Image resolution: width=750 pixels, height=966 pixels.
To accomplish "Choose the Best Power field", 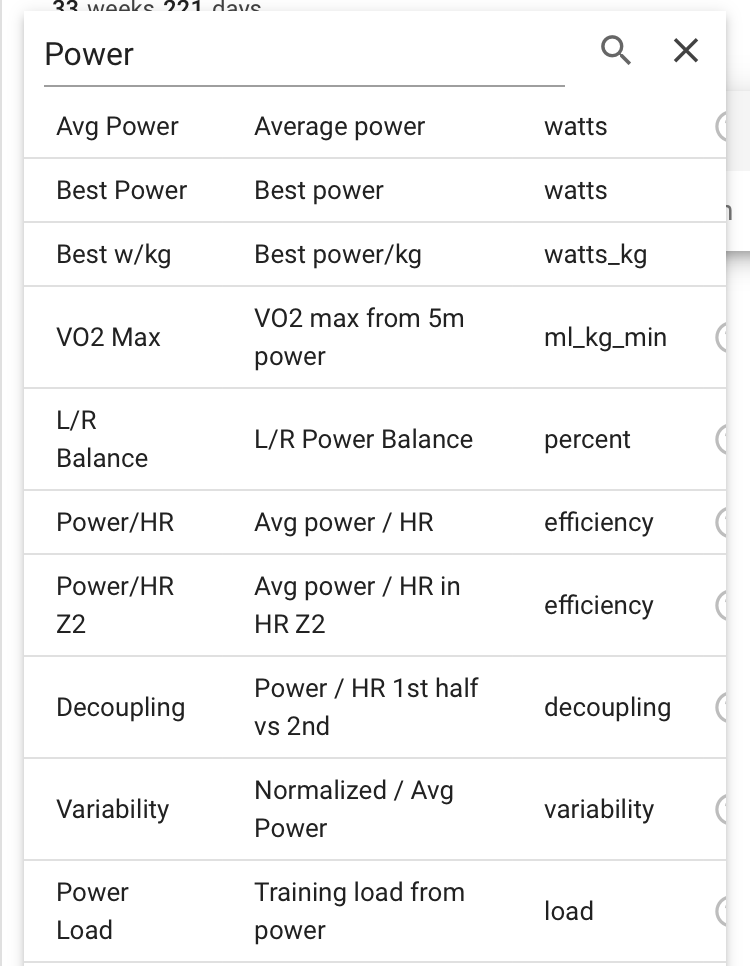I will (375, 191).
